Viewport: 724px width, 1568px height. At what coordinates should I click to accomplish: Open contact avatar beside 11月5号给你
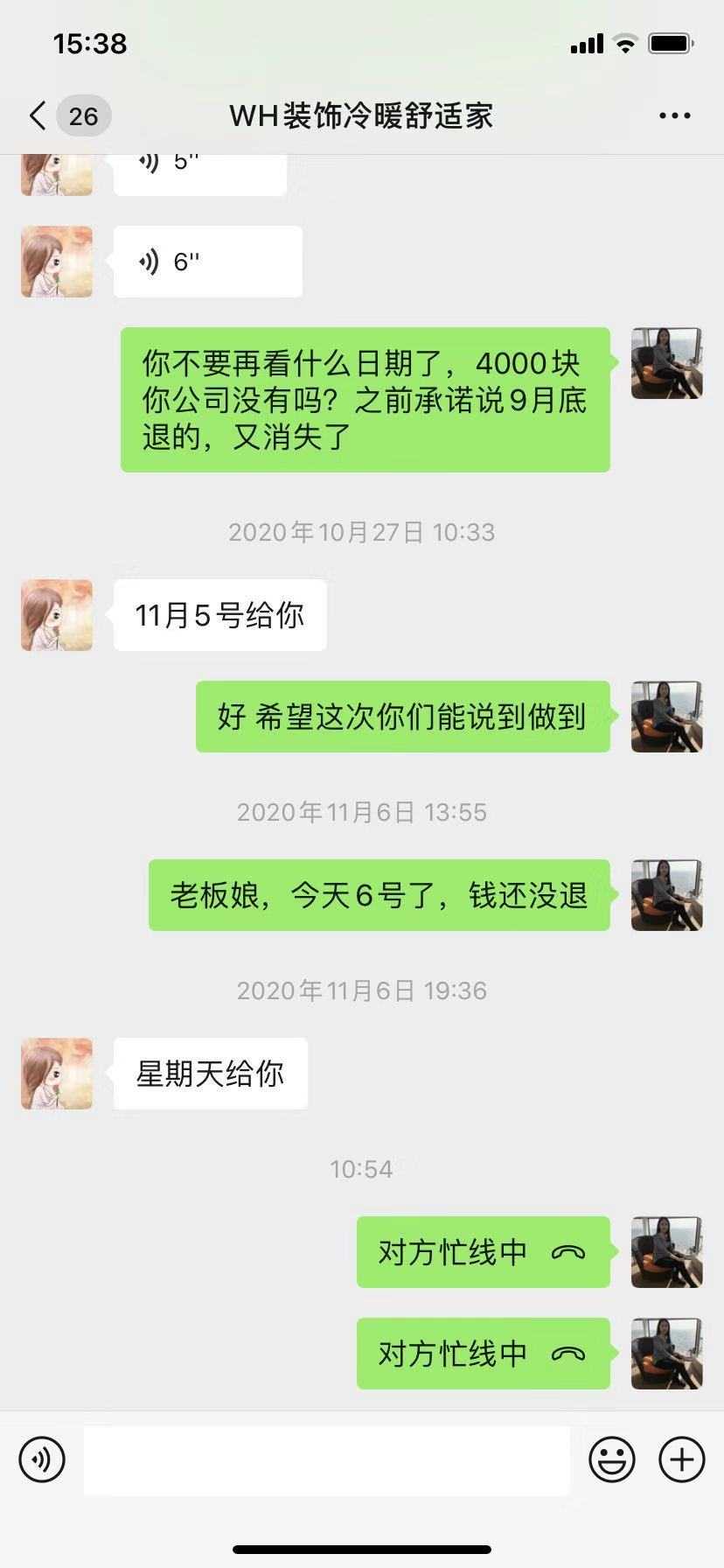57,614
